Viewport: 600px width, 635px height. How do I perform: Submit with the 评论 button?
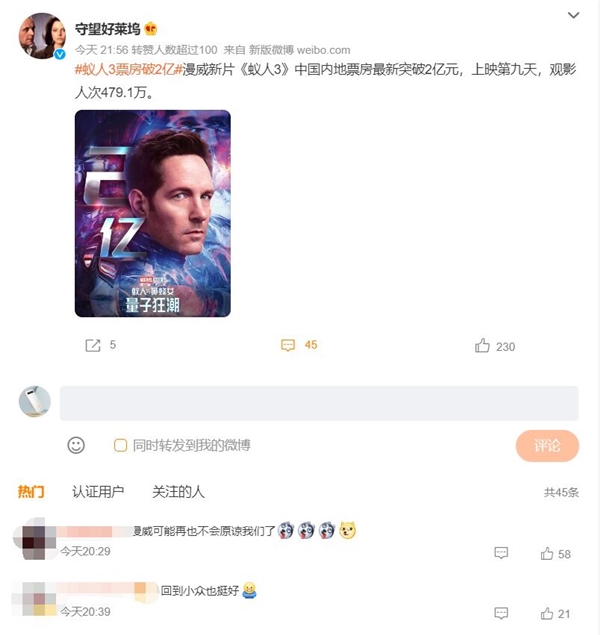point(547,445)
